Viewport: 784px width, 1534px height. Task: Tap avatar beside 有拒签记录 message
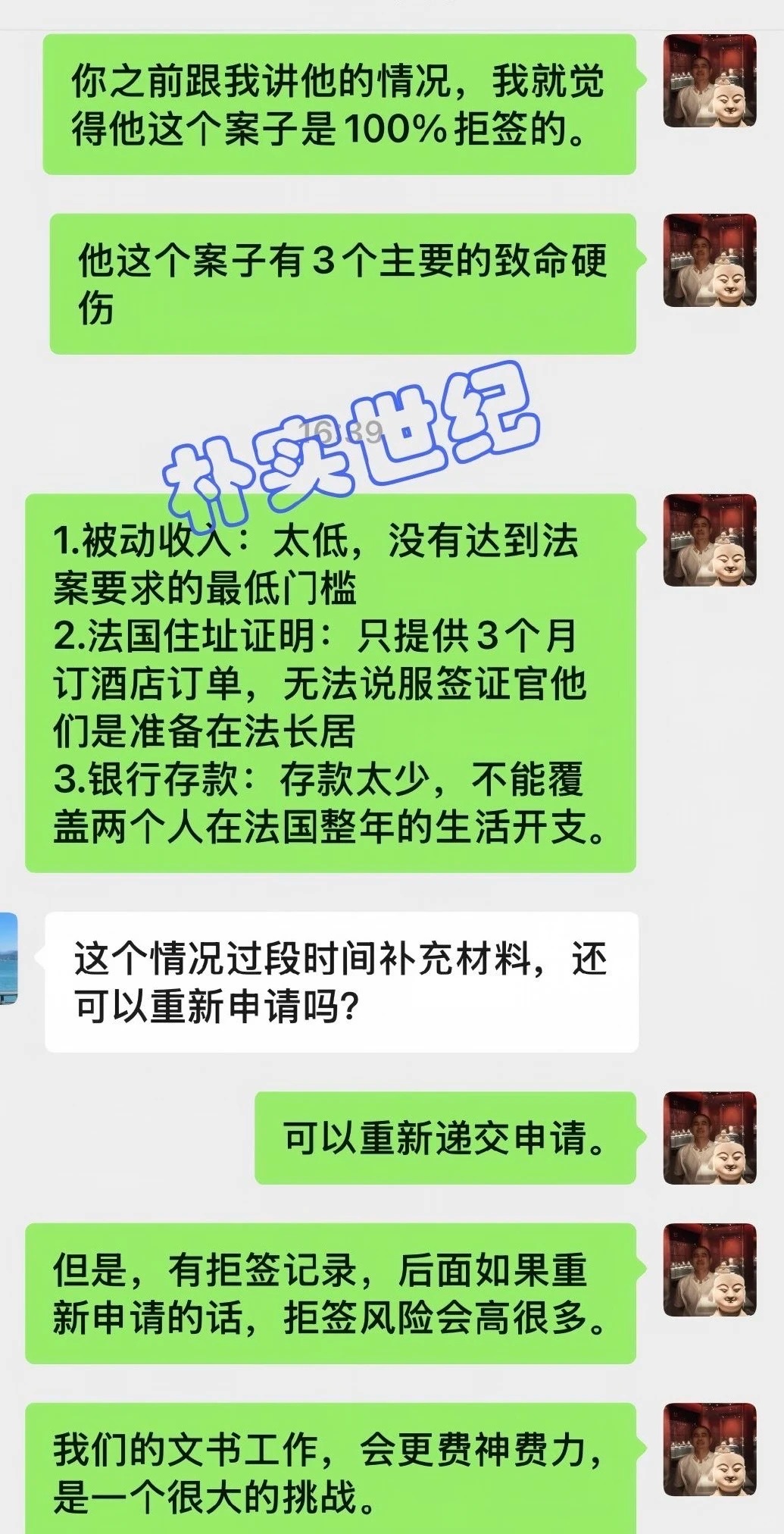pyautogui.click(x=710, y=1269)
